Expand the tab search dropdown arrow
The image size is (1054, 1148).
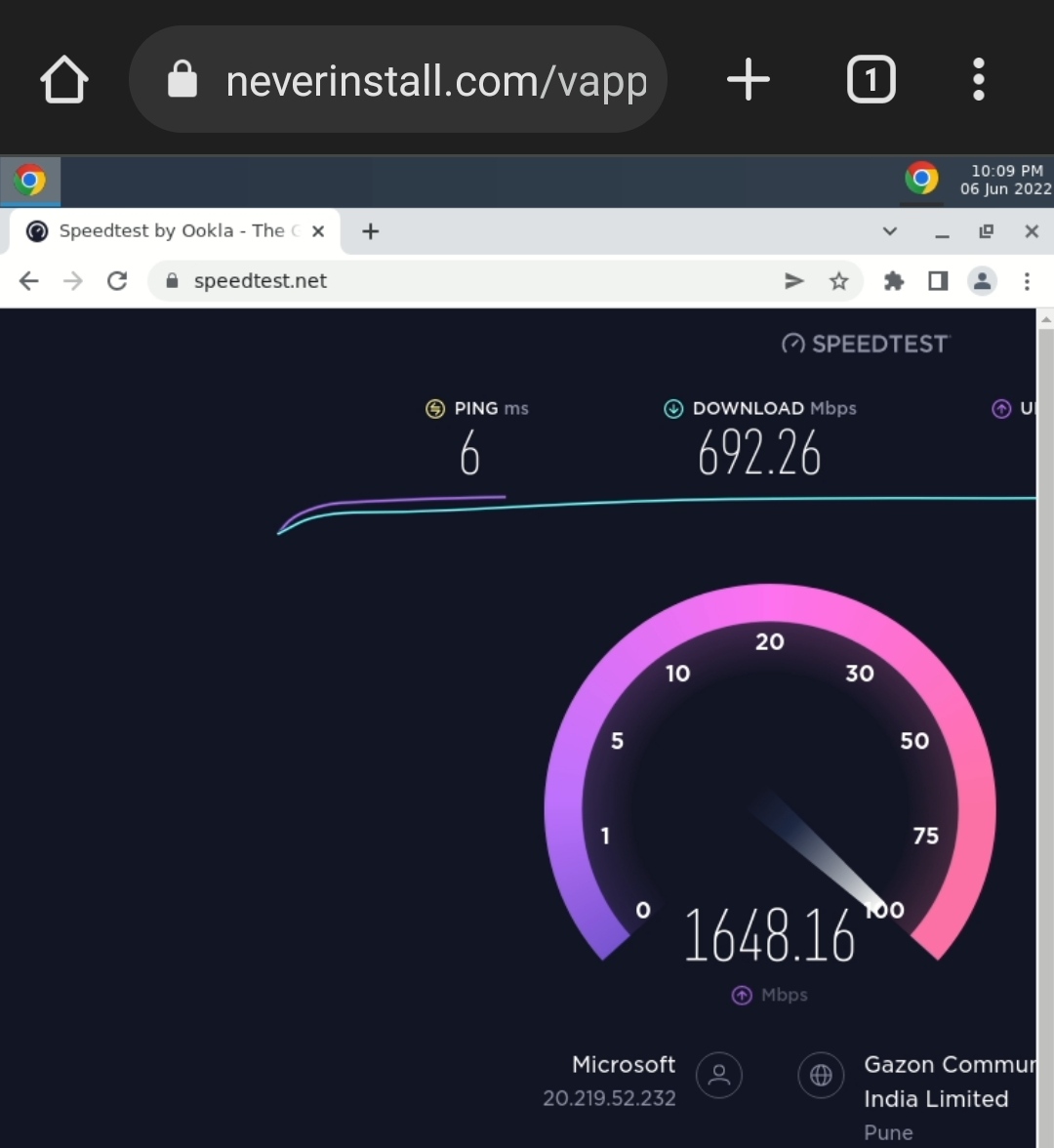coord(889,231)
